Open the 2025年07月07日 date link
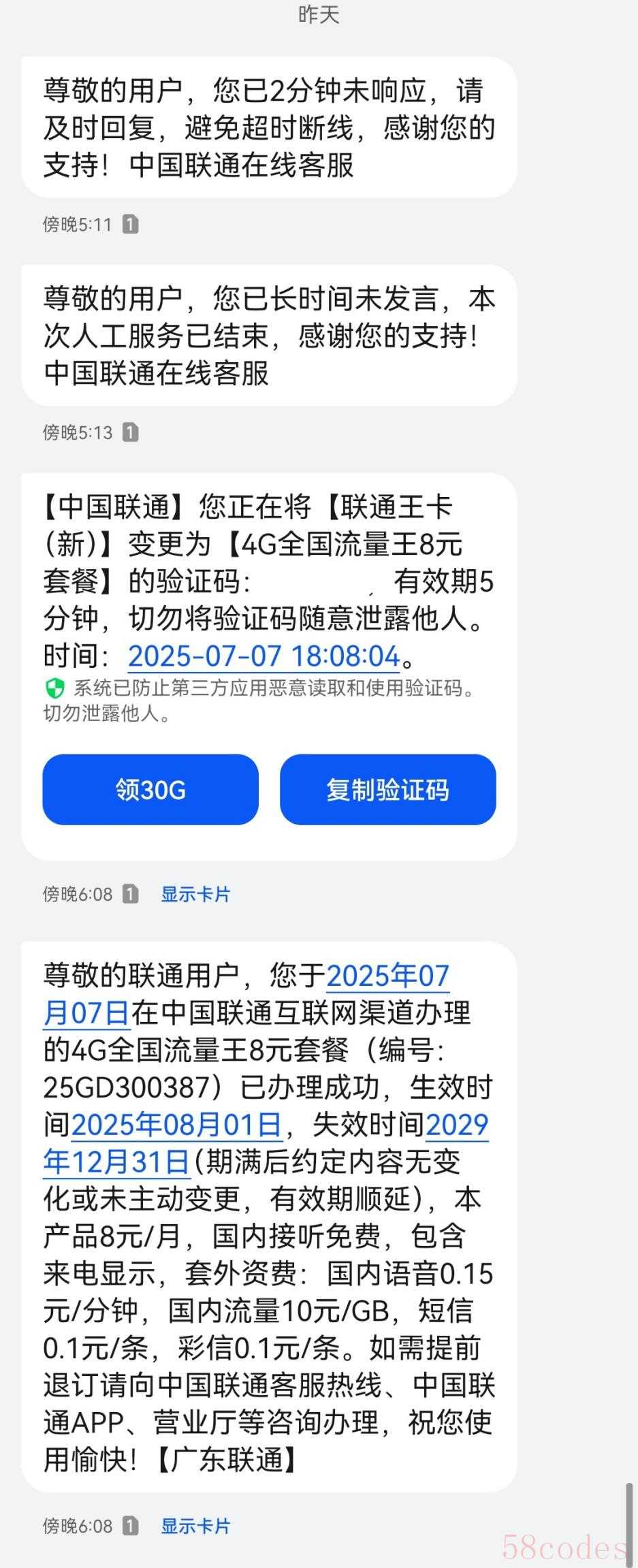 pos(387,976)
